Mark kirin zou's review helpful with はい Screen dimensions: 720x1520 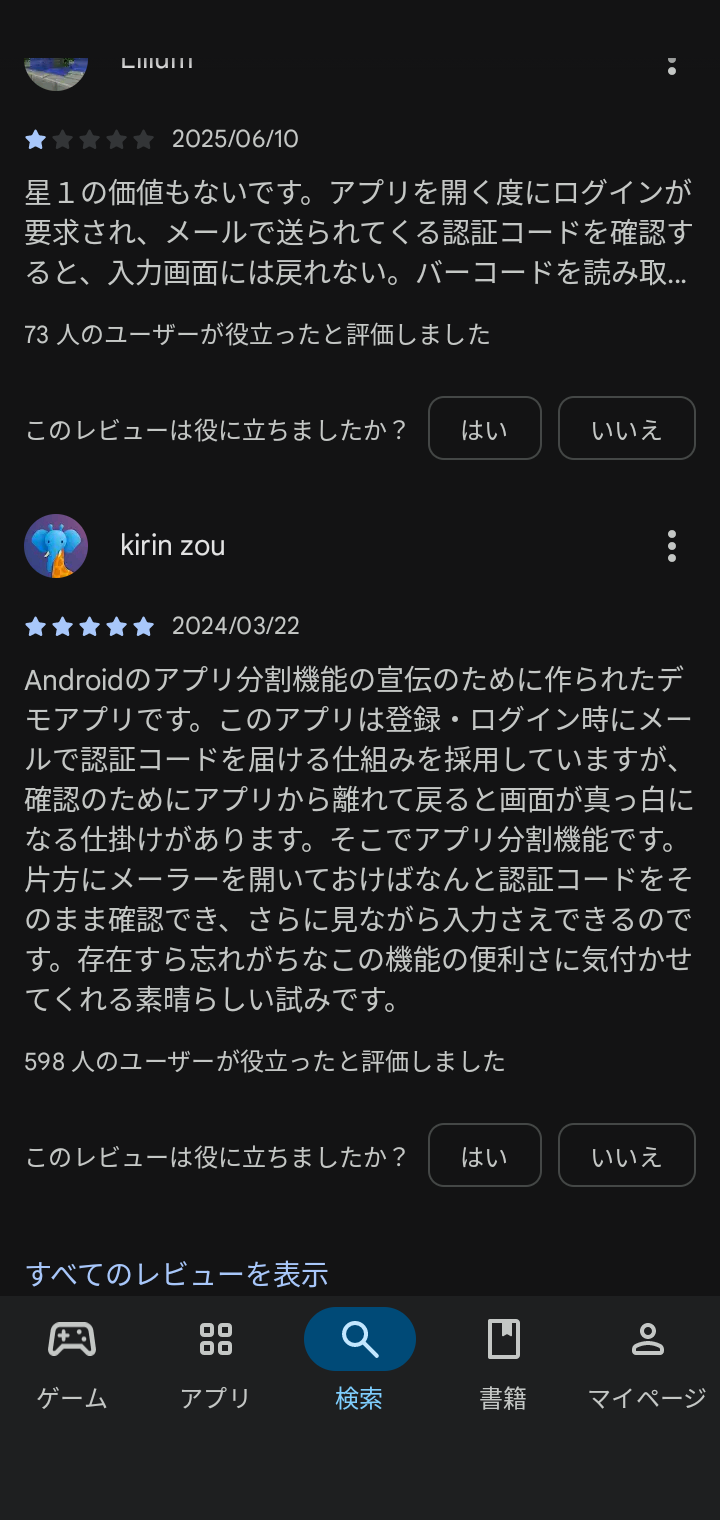pyautogui.click(x=484, y=1156)
